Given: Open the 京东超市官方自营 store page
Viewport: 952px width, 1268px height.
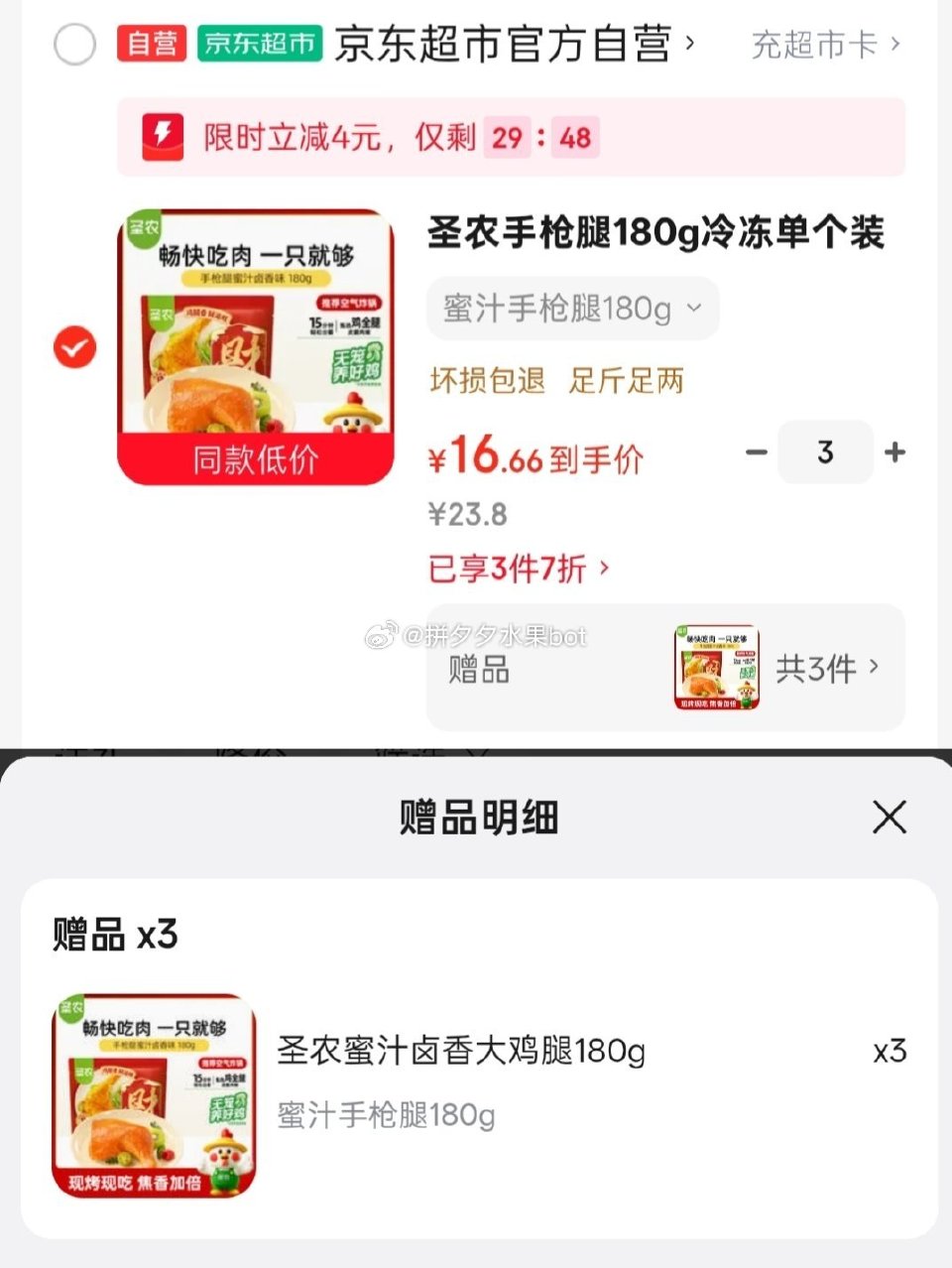Looking at the screenshot, I should click(x=514, y=45).
